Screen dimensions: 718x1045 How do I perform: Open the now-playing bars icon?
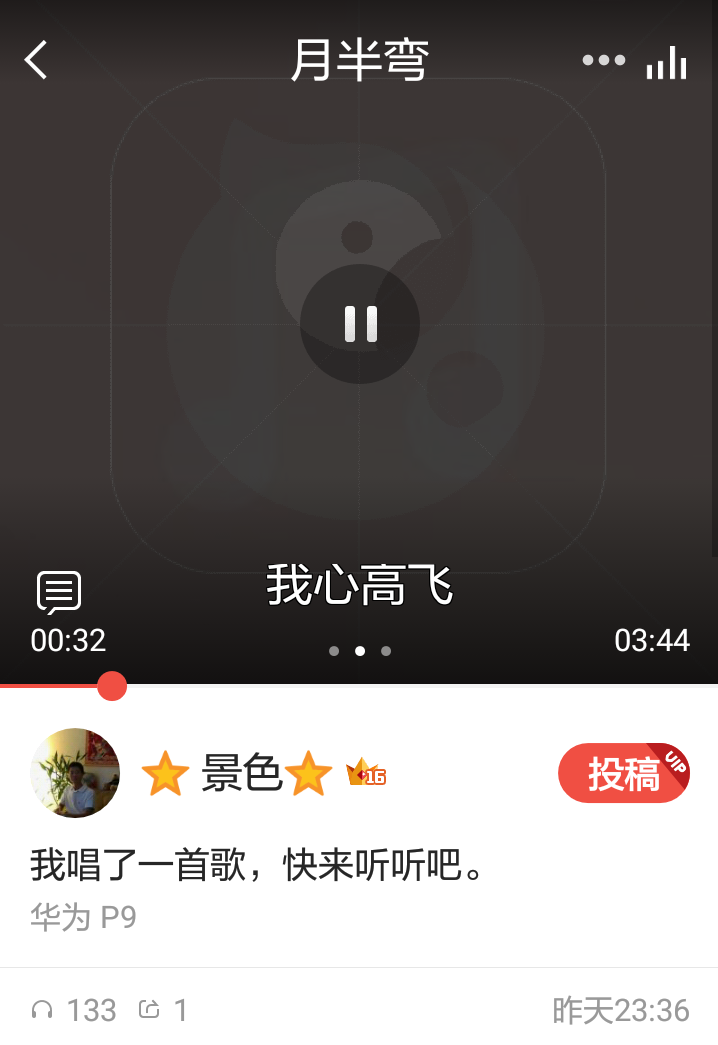666,62
